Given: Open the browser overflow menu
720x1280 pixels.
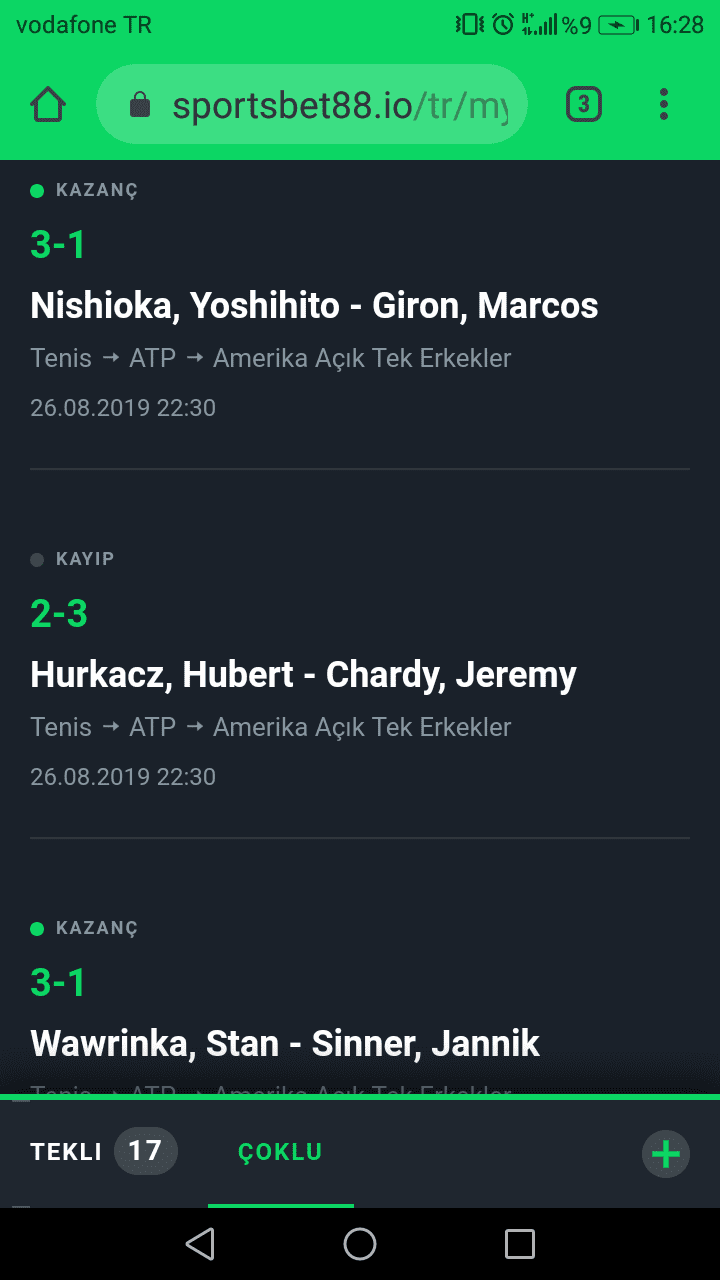Looking at the screenshot, I should [x=664, y=104].
